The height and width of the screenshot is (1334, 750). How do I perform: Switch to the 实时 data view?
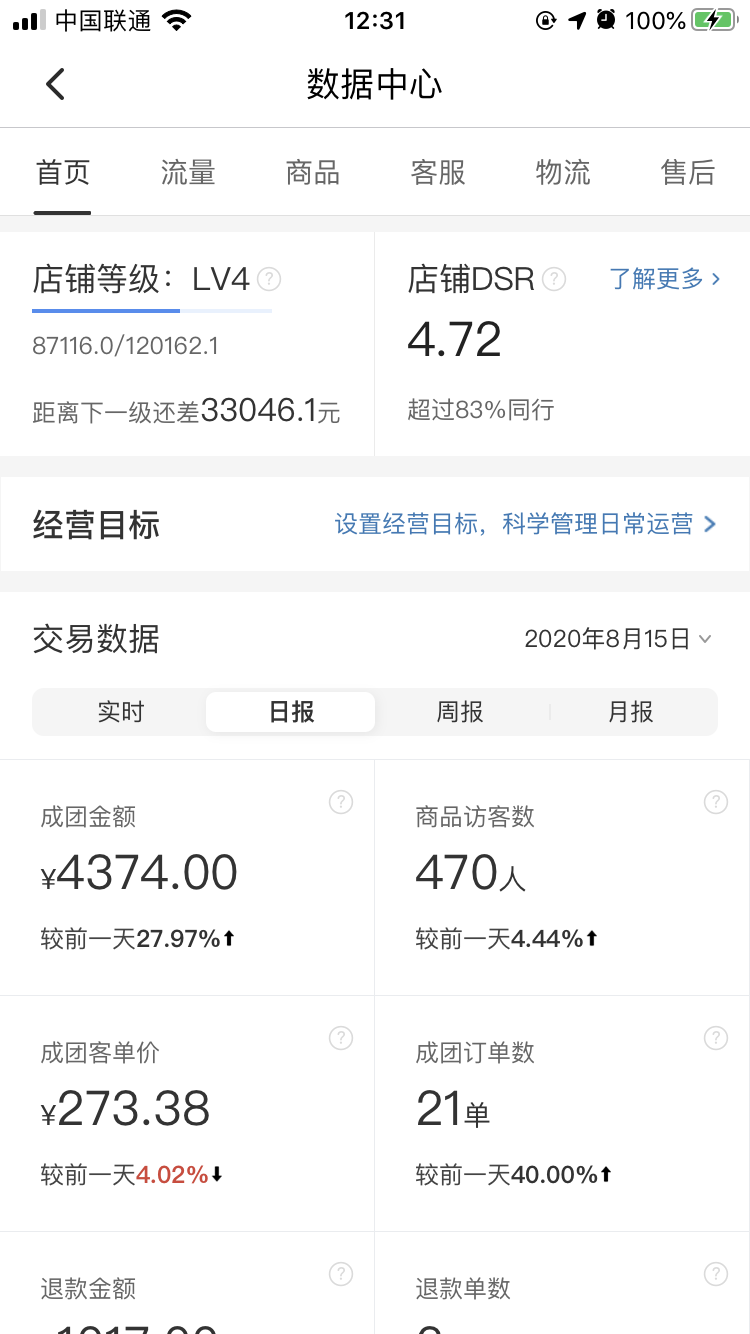[x=120, y=712]
